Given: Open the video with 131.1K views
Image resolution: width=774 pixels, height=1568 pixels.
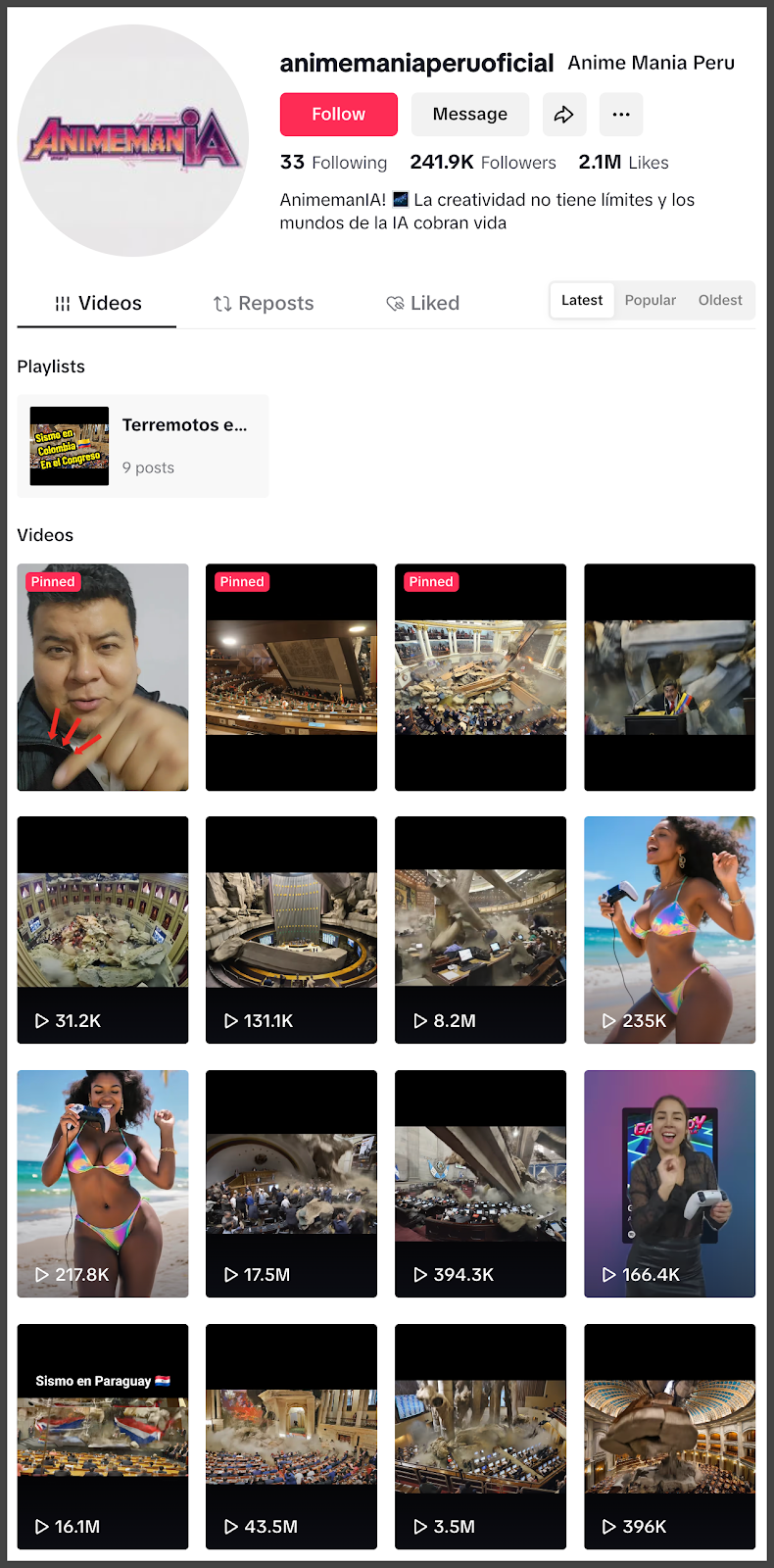Looking at the screenshot, I should [x=291, y=929].
